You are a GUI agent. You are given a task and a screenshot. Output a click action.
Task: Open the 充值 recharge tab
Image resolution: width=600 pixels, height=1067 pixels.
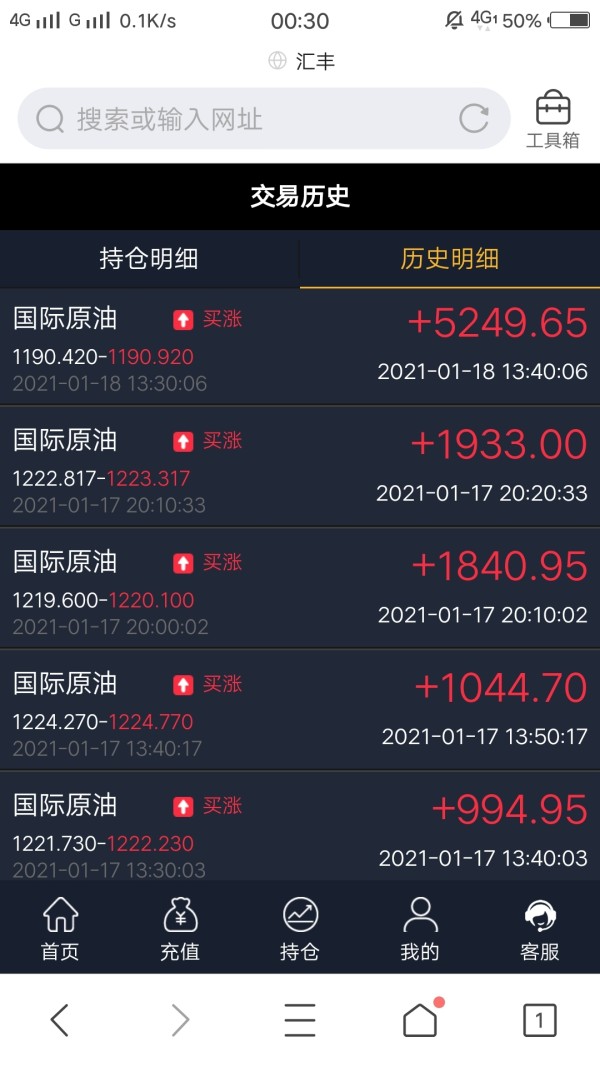(x=180, y=929)
